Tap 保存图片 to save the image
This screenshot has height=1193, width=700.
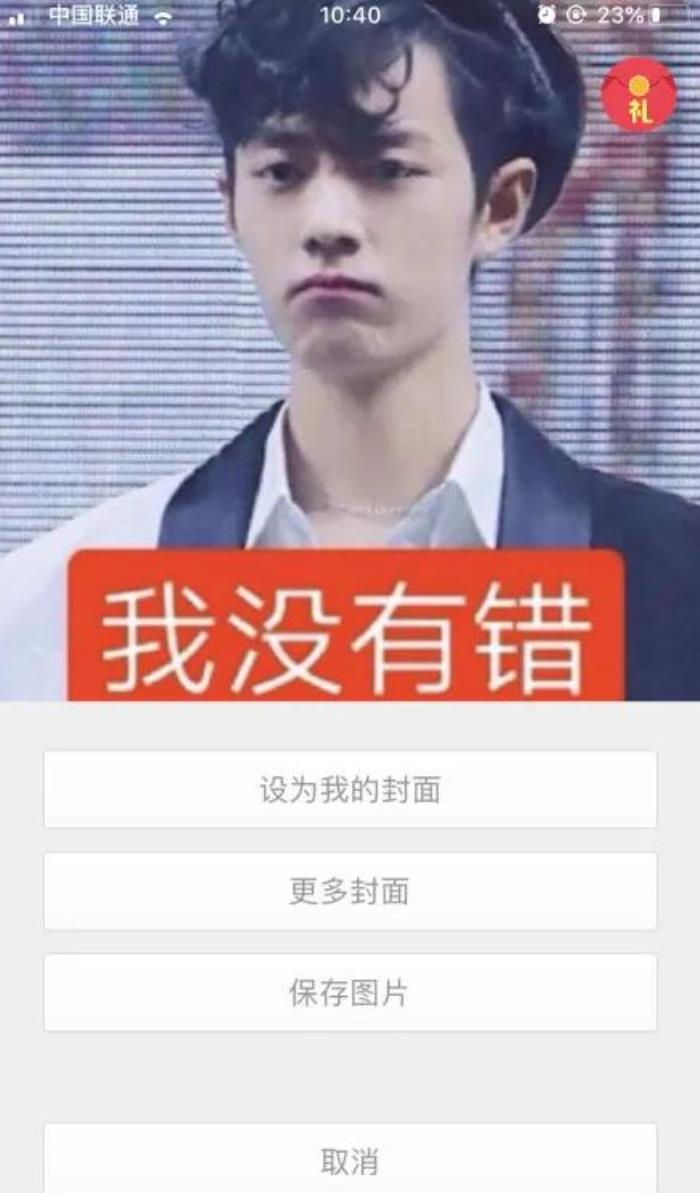(x=350, y=992)
